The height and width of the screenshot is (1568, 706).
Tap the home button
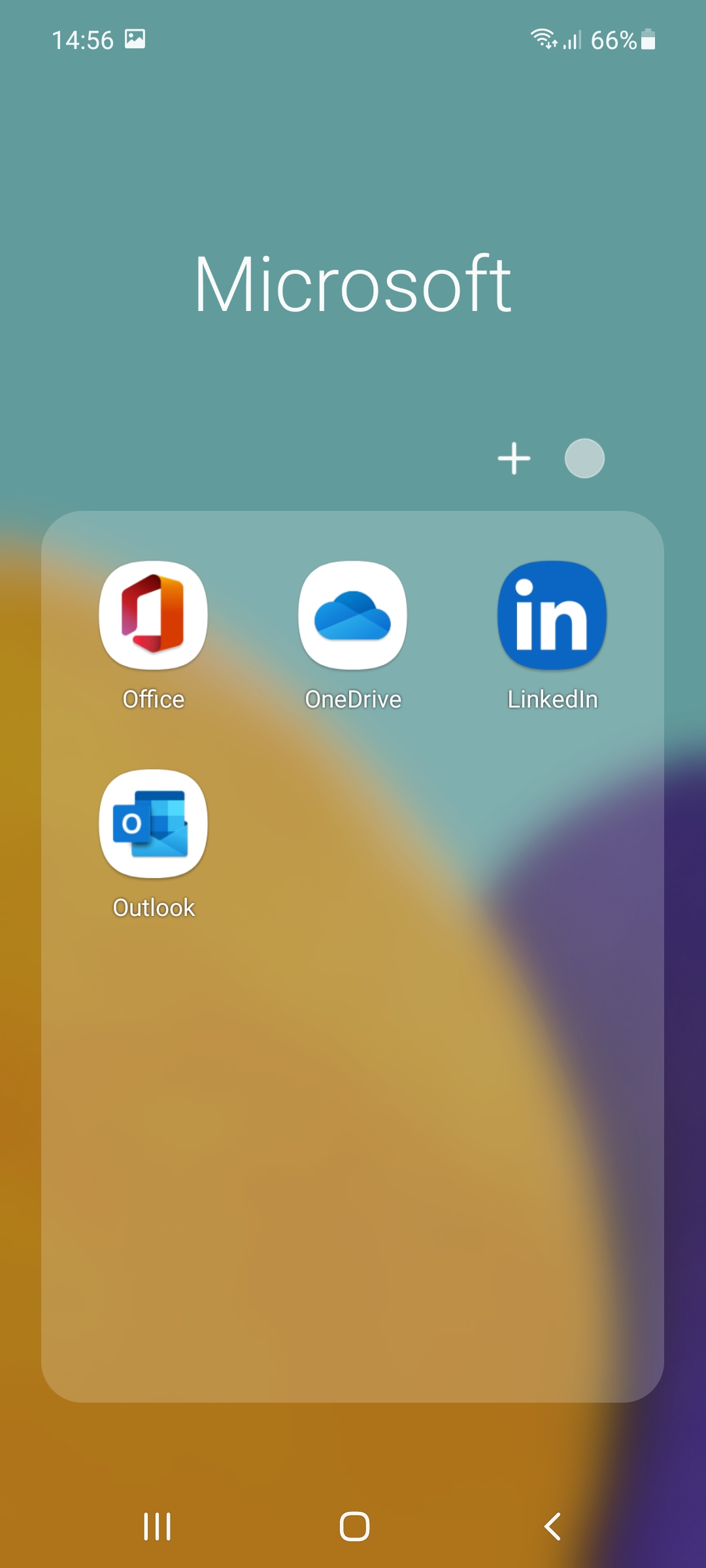(x=354, y=1527)
